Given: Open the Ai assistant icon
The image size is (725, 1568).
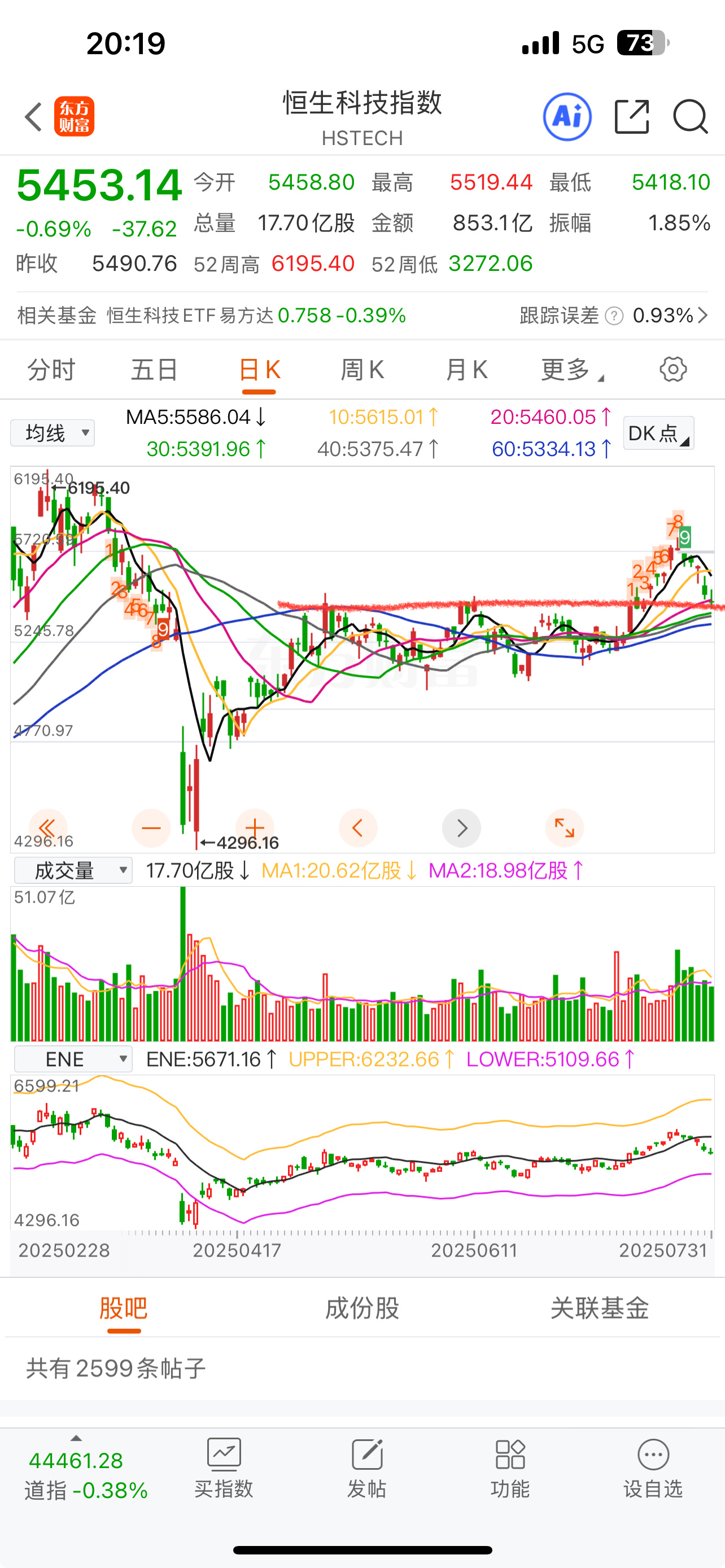Looking at the screenshot, I should (x=567, y=116).
